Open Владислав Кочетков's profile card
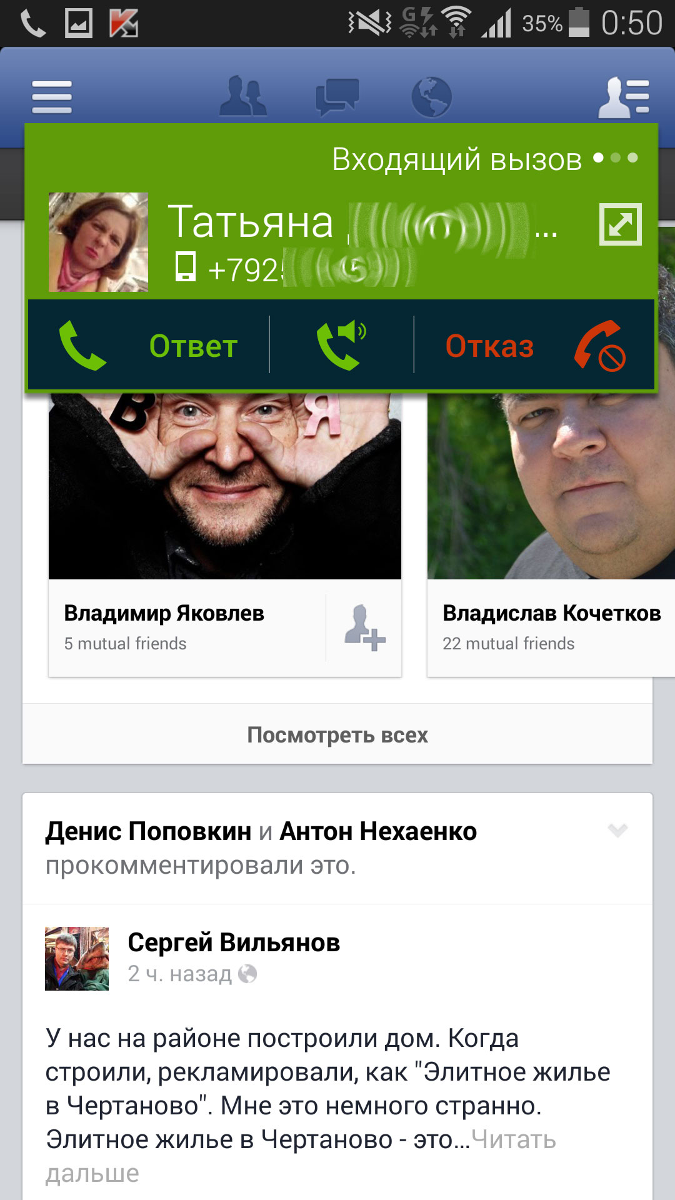This screenshot has width=675, height=1200. pos(551,614)
